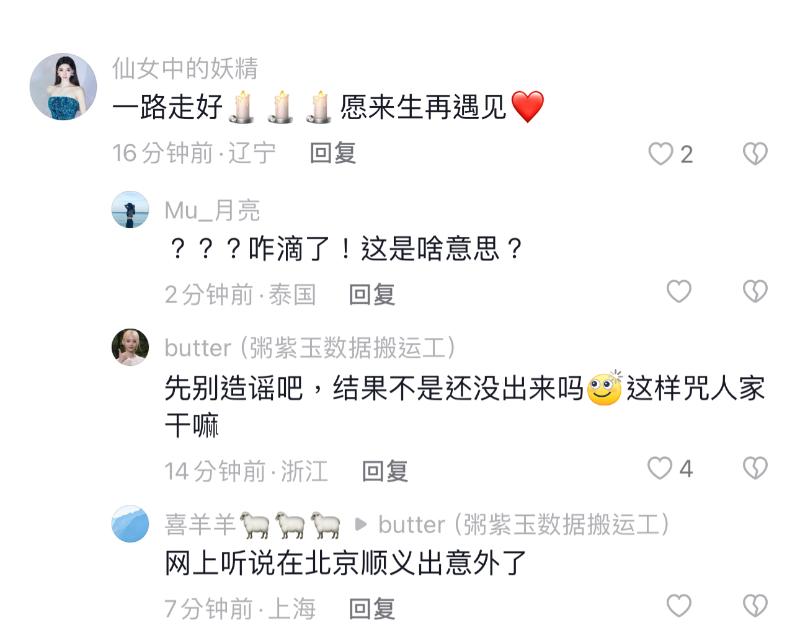The image size is (800, 633).
Task: Dislike 仙女中的妖精's comment
Action: coord(755,153)
